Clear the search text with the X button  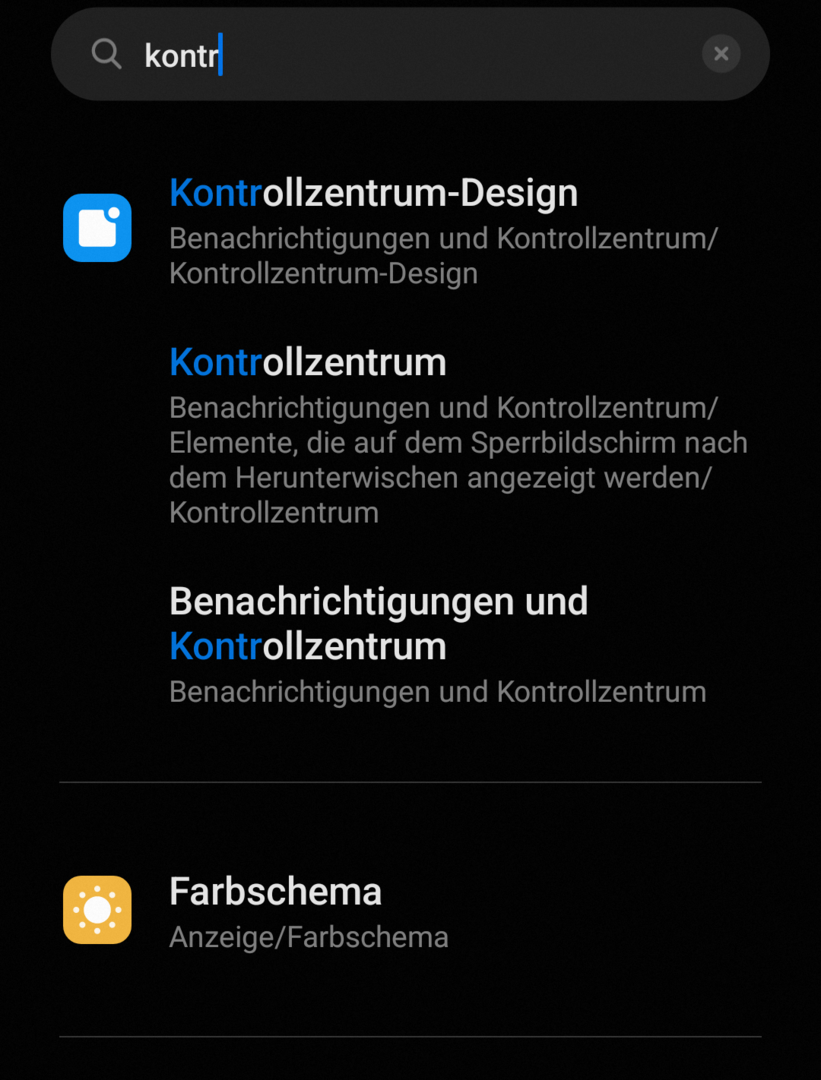[721, 54]
